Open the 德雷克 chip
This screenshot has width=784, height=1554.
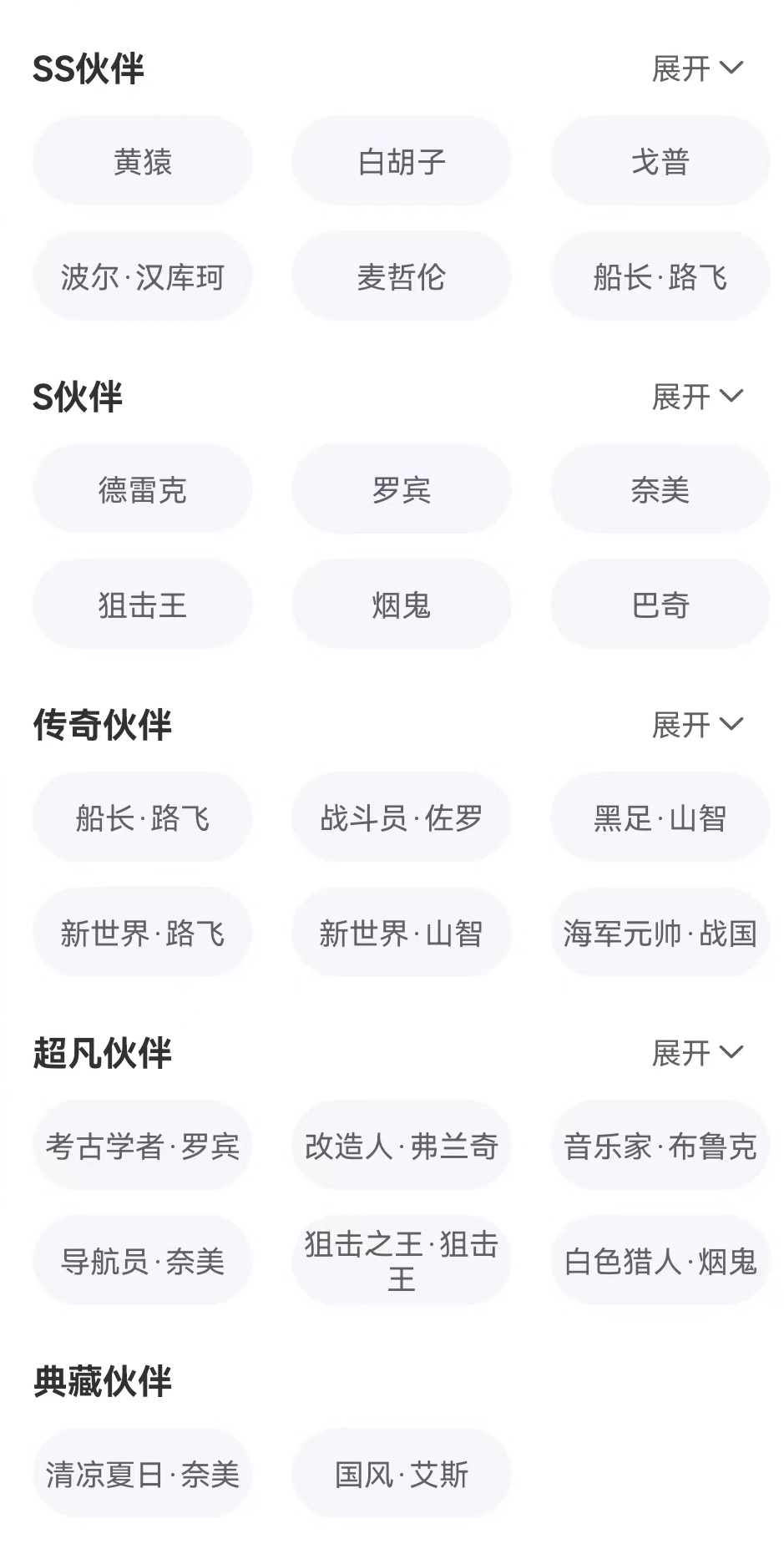pyautogui.click(x=143, y=489)
